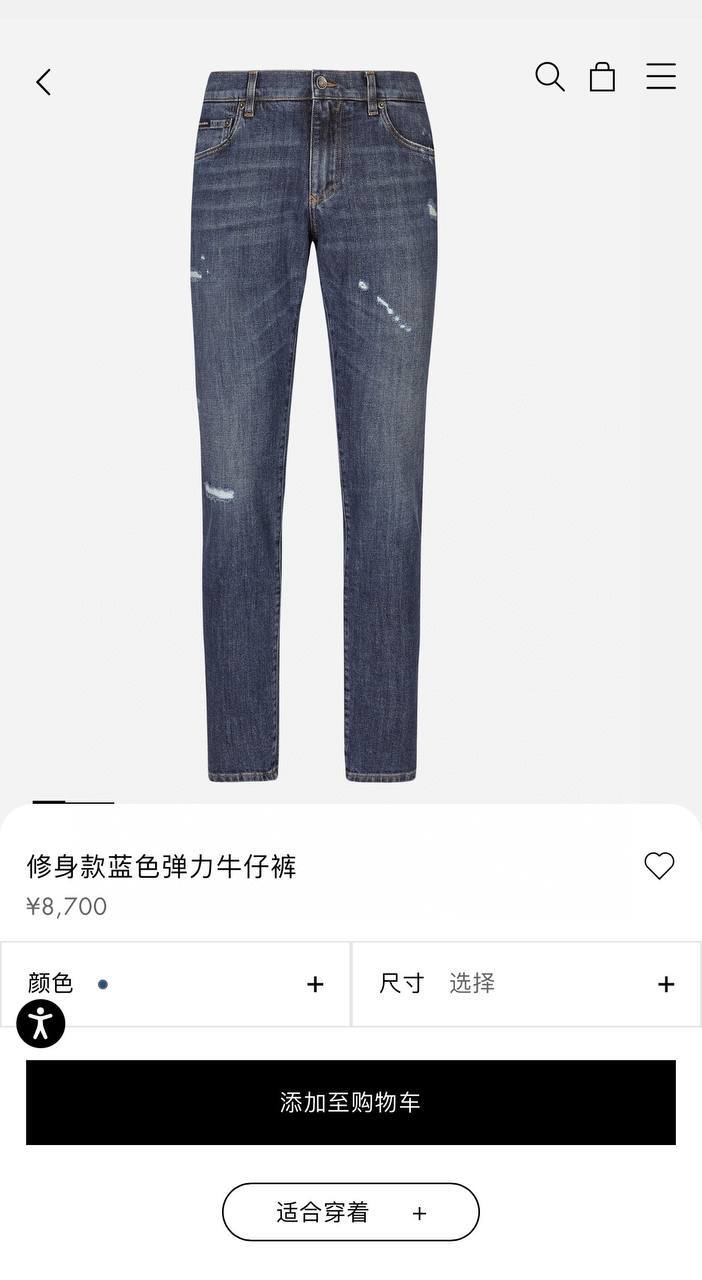702x1280 pixels.
Task: Jump to the second image via the page indicator
Action: coord(90,802)
